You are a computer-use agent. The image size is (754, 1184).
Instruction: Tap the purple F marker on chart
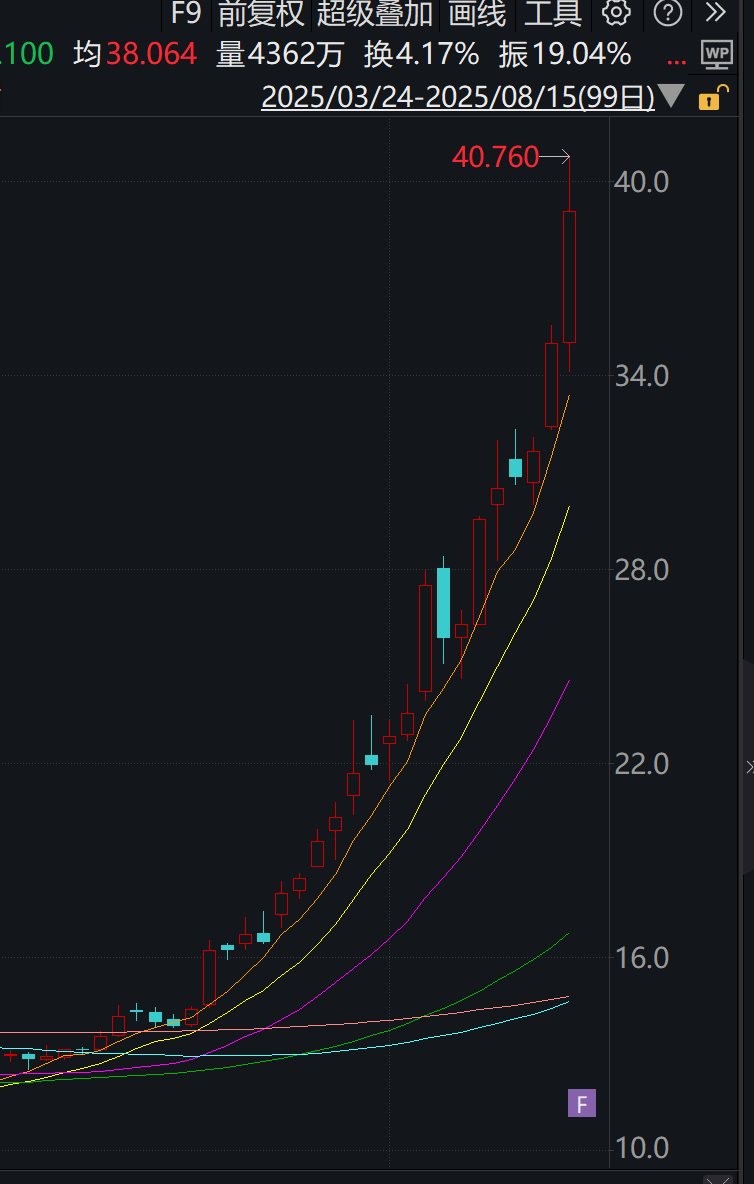(581, 1104)
